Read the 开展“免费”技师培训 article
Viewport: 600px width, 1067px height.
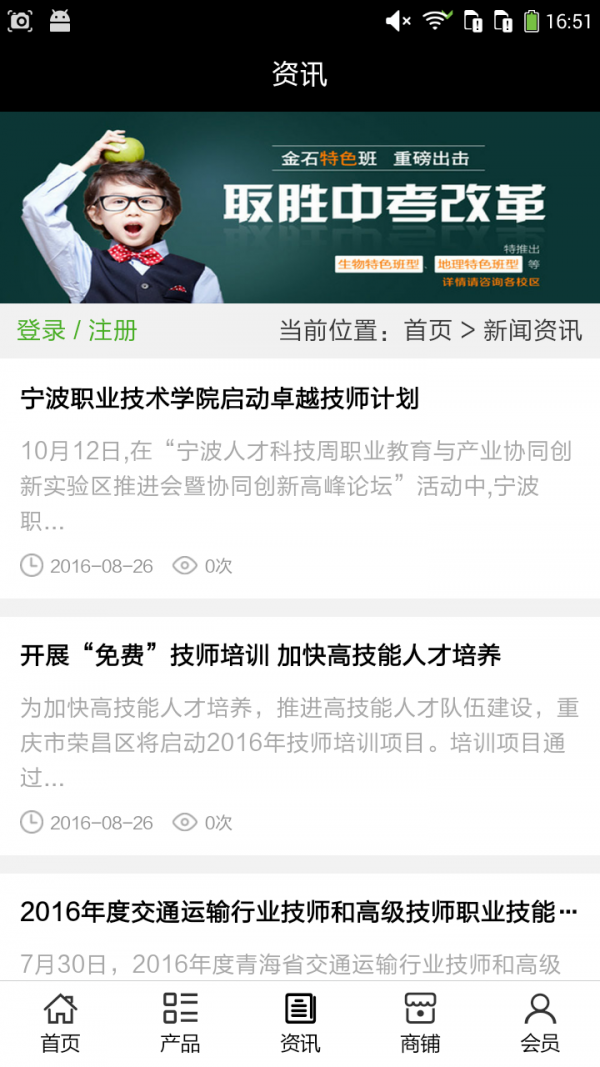pyautogui.click(x=260, y=656)
